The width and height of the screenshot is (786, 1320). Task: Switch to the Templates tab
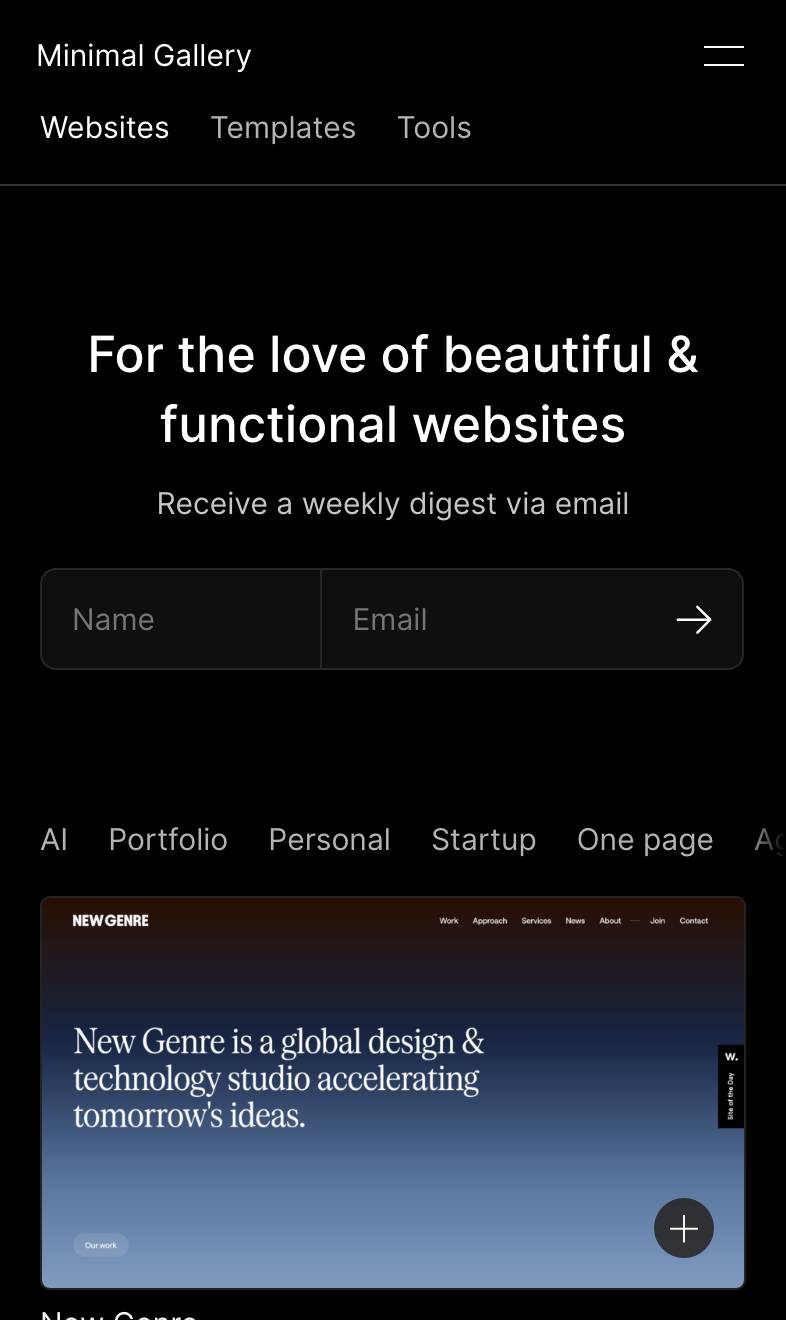coord(283,128)
